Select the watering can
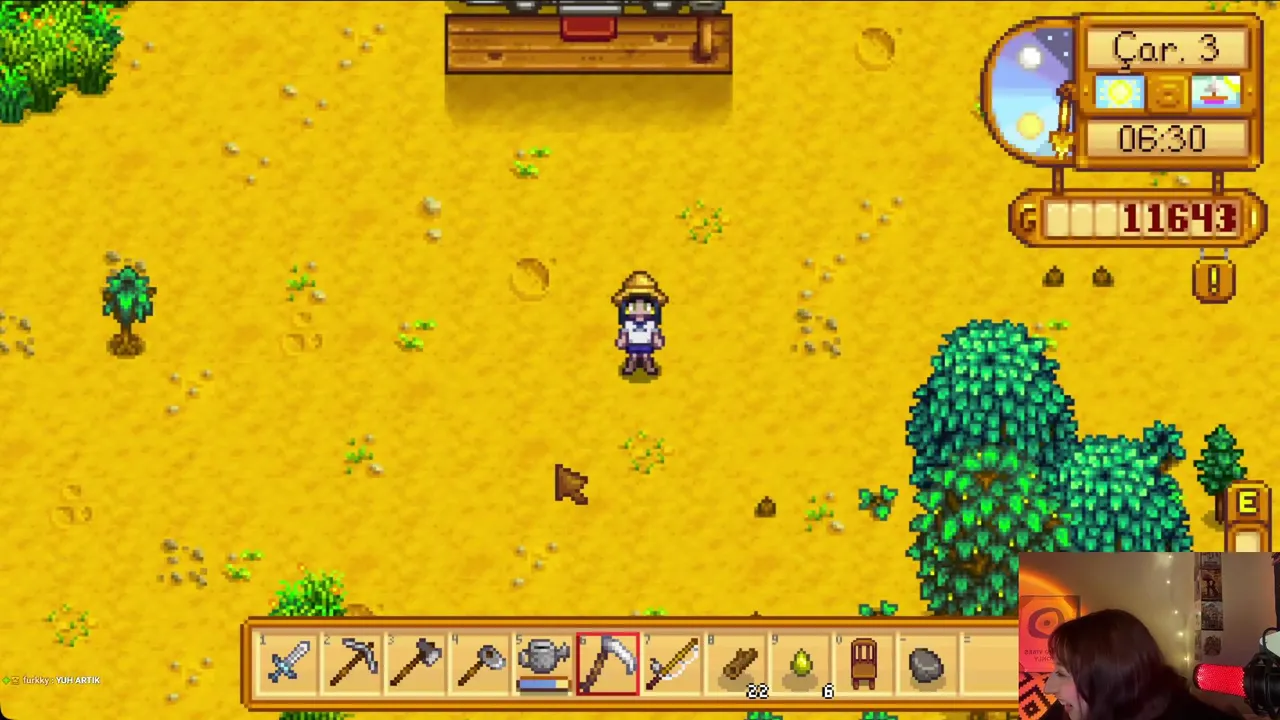1280x720 pixels. (545, 664)
